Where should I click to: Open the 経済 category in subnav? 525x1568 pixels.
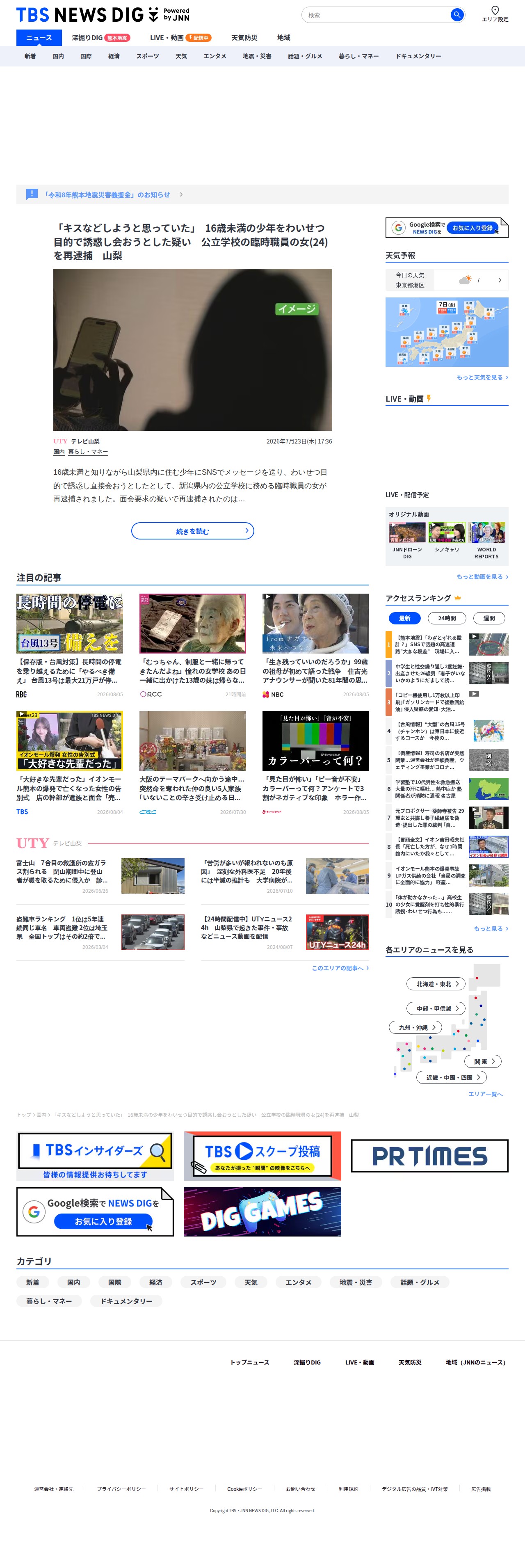coord(114,56)
